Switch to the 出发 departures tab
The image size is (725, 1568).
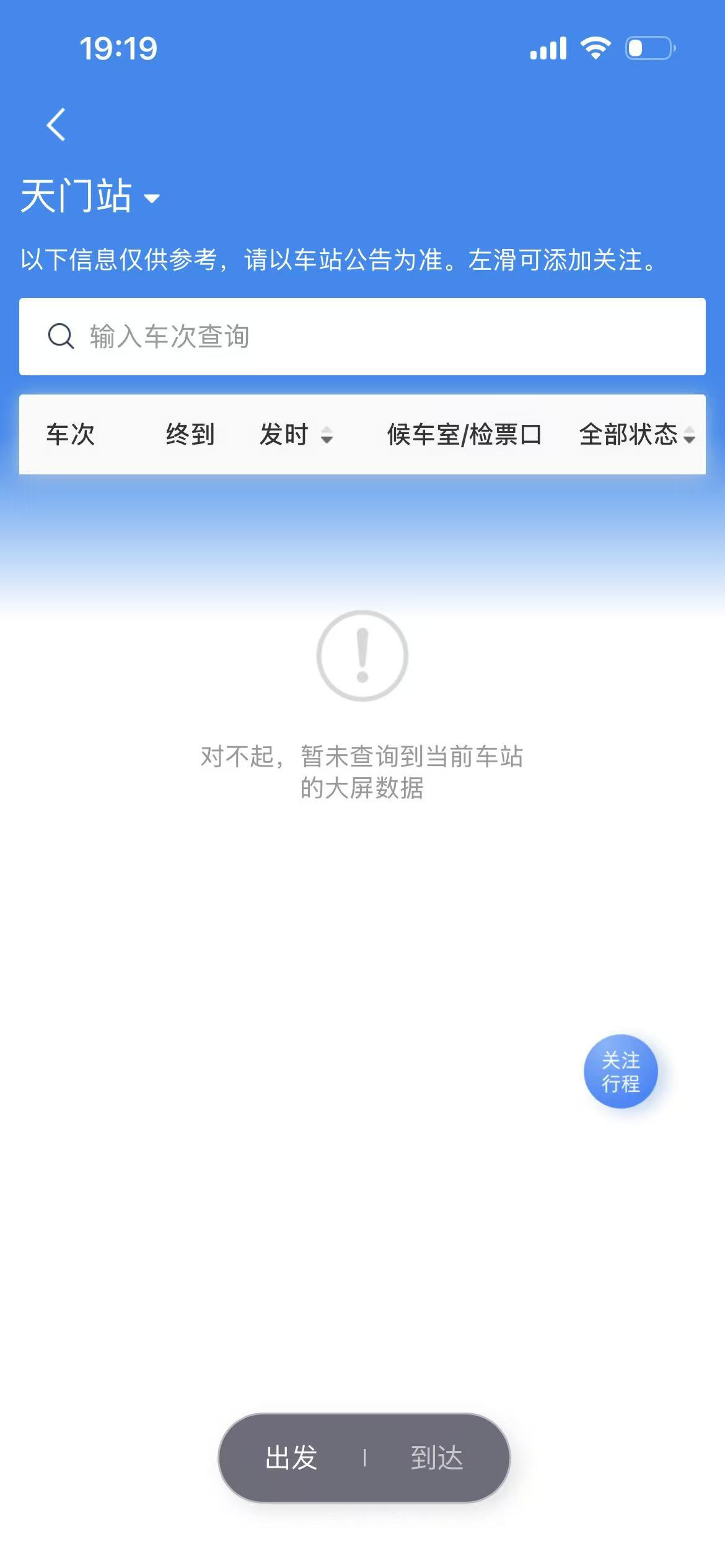click(x=291, y=1458)
